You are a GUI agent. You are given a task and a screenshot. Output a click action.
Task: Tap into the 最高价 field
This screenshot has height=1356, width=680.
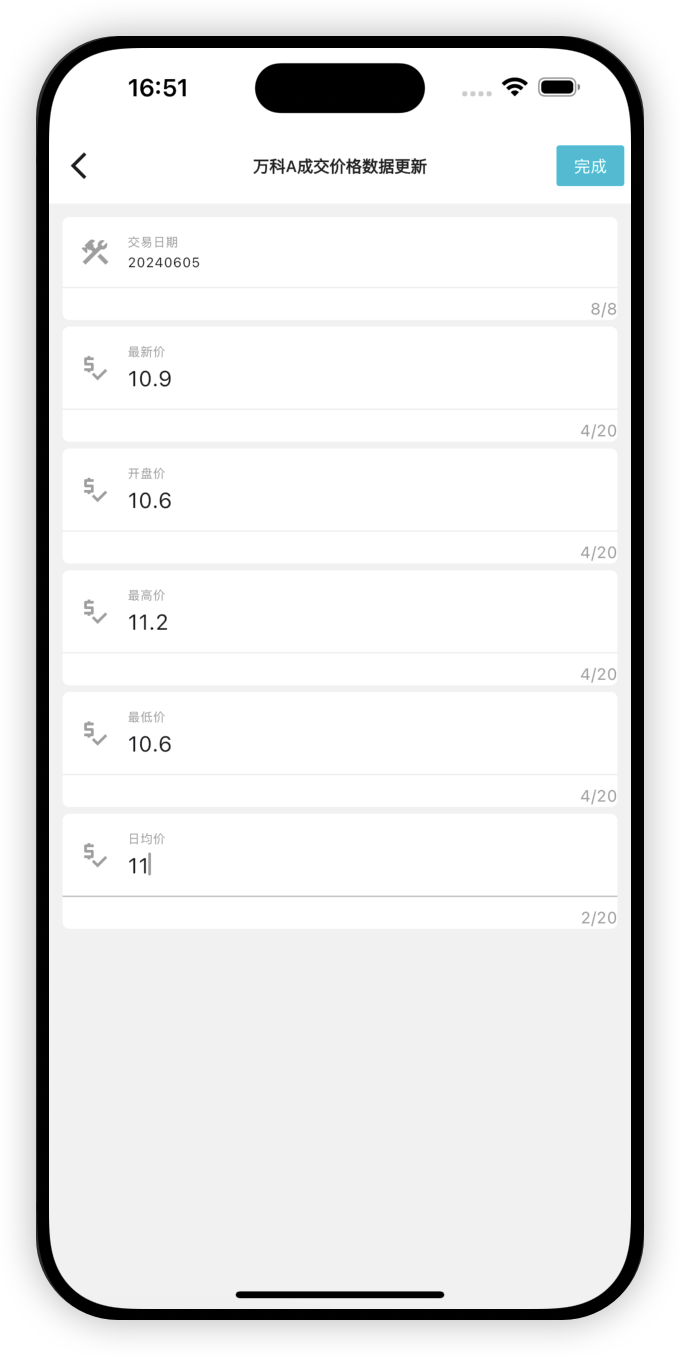pos(340,612)
